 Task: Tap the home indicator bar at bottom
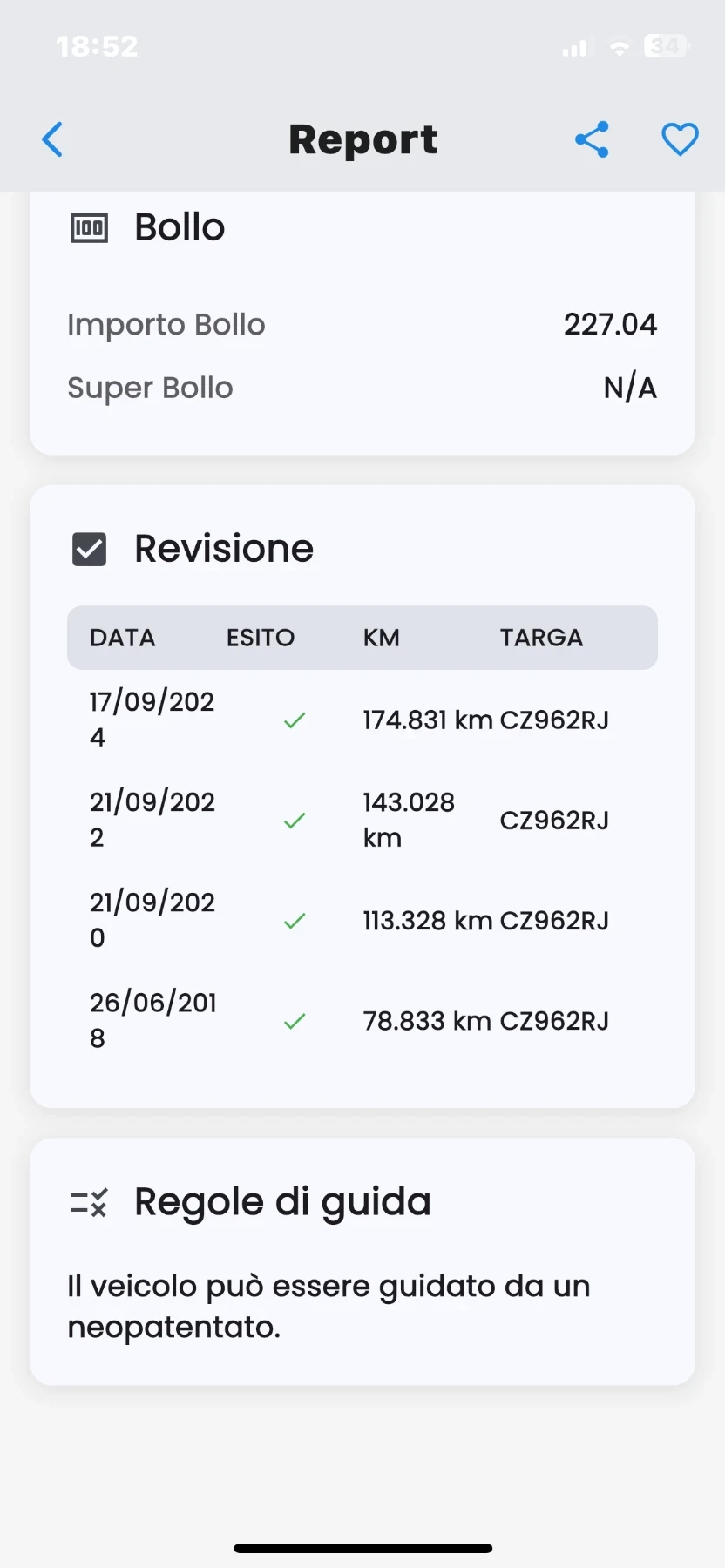(x=362, y=1540)
